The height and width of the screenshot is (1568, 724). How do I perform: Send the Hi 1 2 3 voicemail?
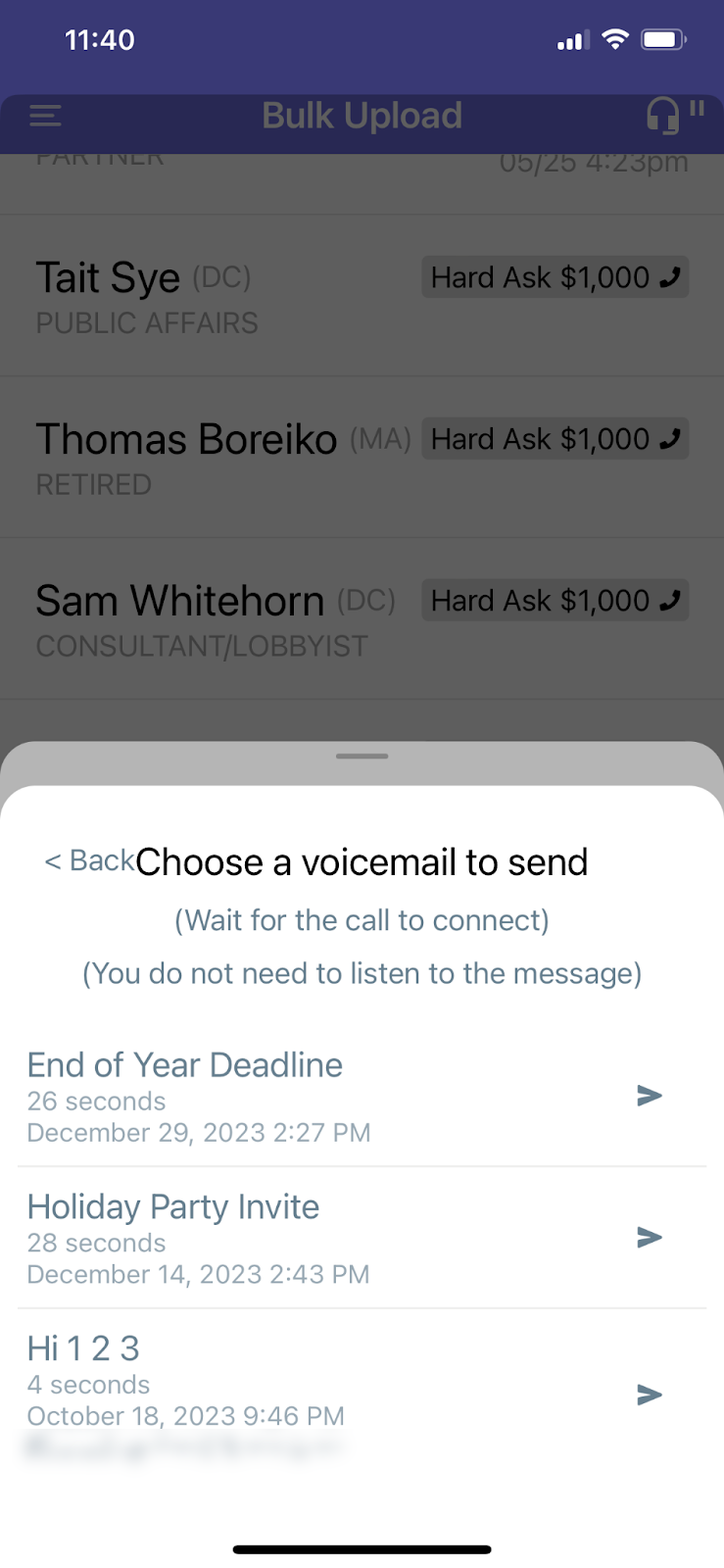(x=650, y=1395)
